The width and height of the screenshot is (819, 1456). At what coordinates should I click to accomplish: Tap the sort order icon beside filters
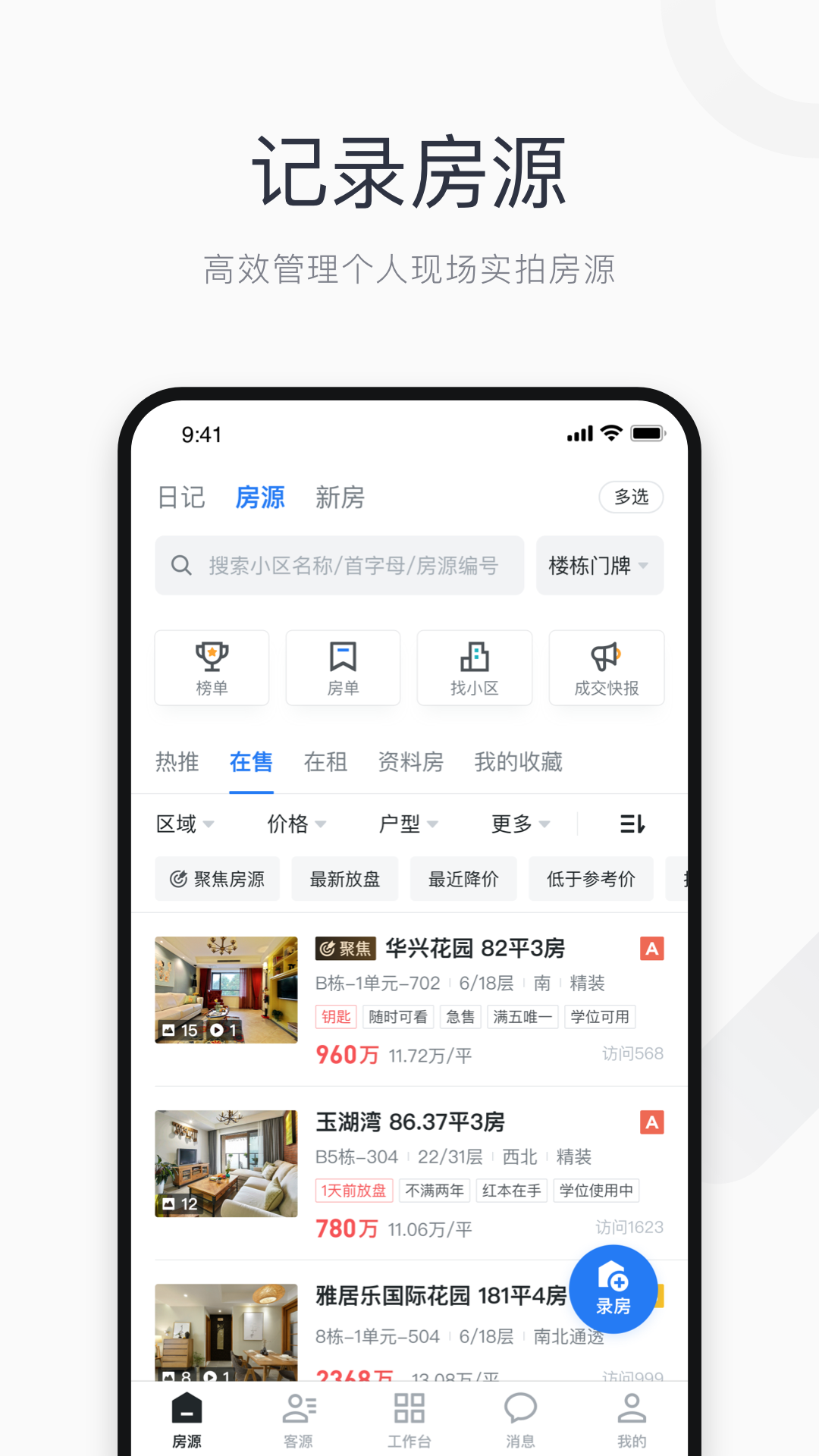(632, 824)
